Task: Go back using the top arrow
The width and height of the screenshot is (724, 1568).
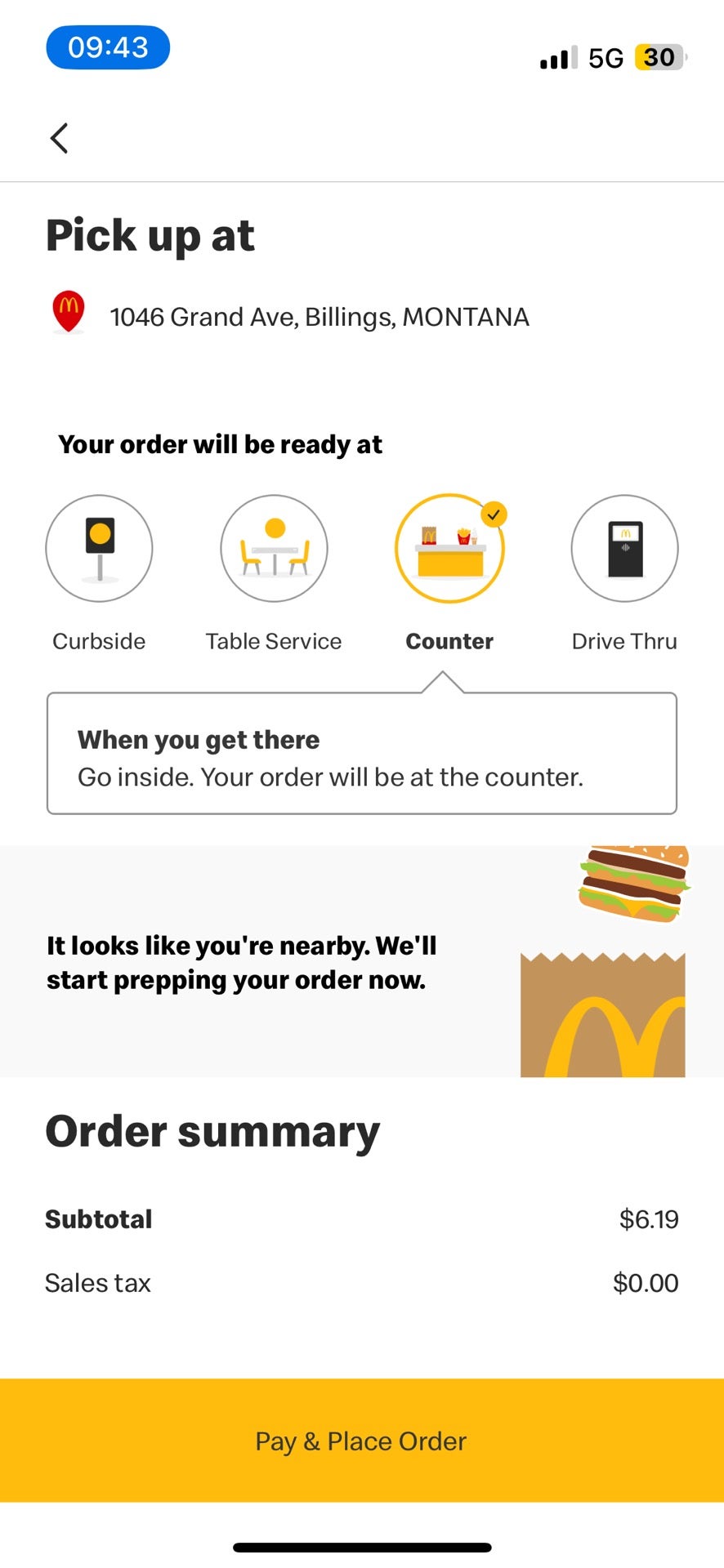Action: pyautogui.click(x=59, y=138)
